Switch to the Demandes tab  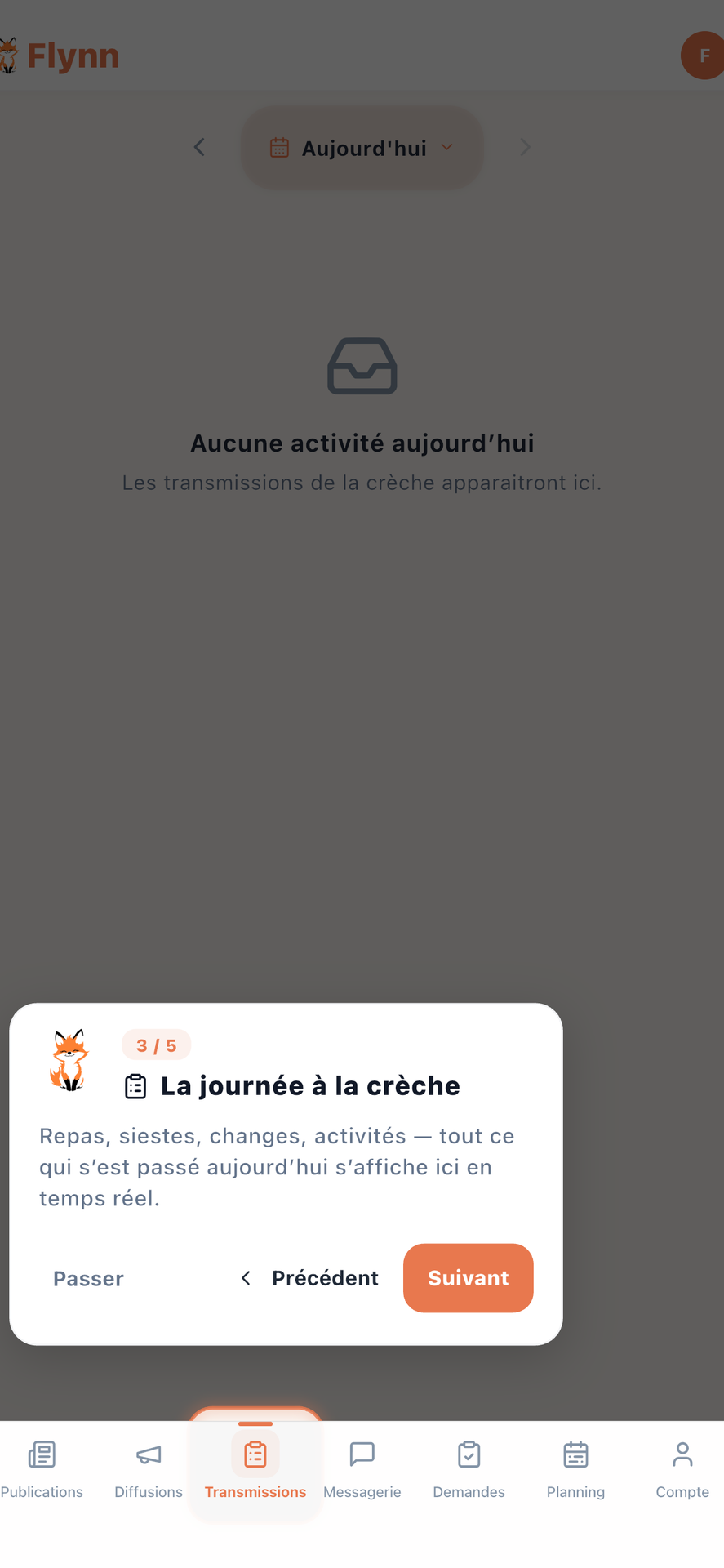tap(469, 1469)
